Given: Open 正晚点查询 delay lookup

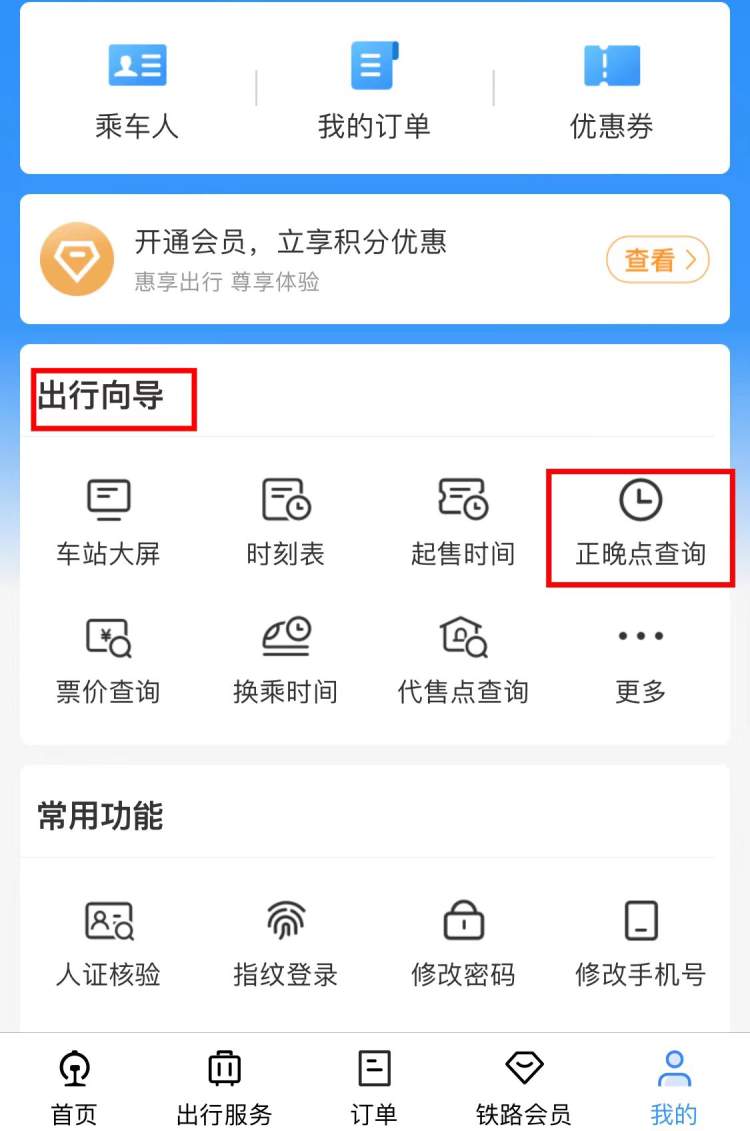Looking at the screenshot, I should 640,522.
